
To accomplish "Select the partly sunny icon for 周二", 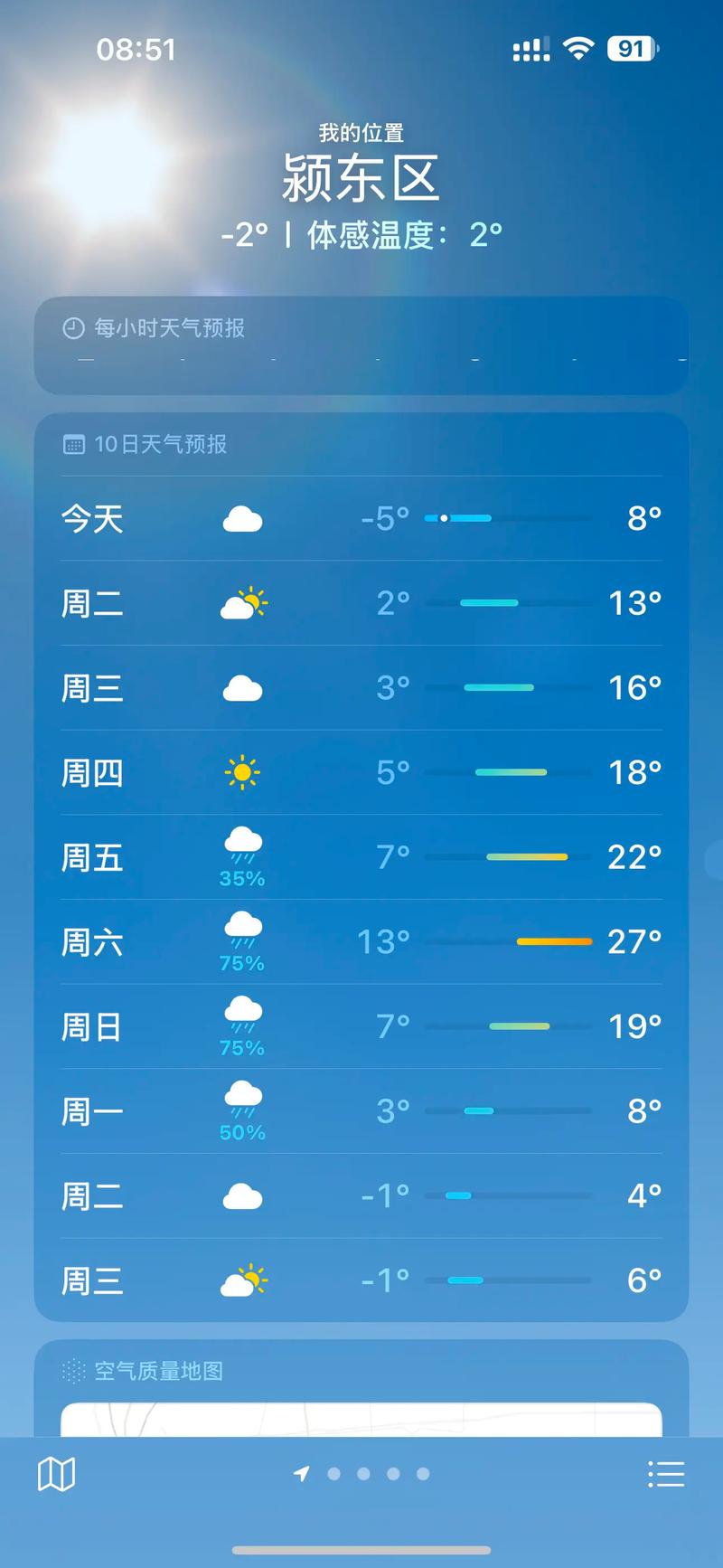I will click(241, 603).
